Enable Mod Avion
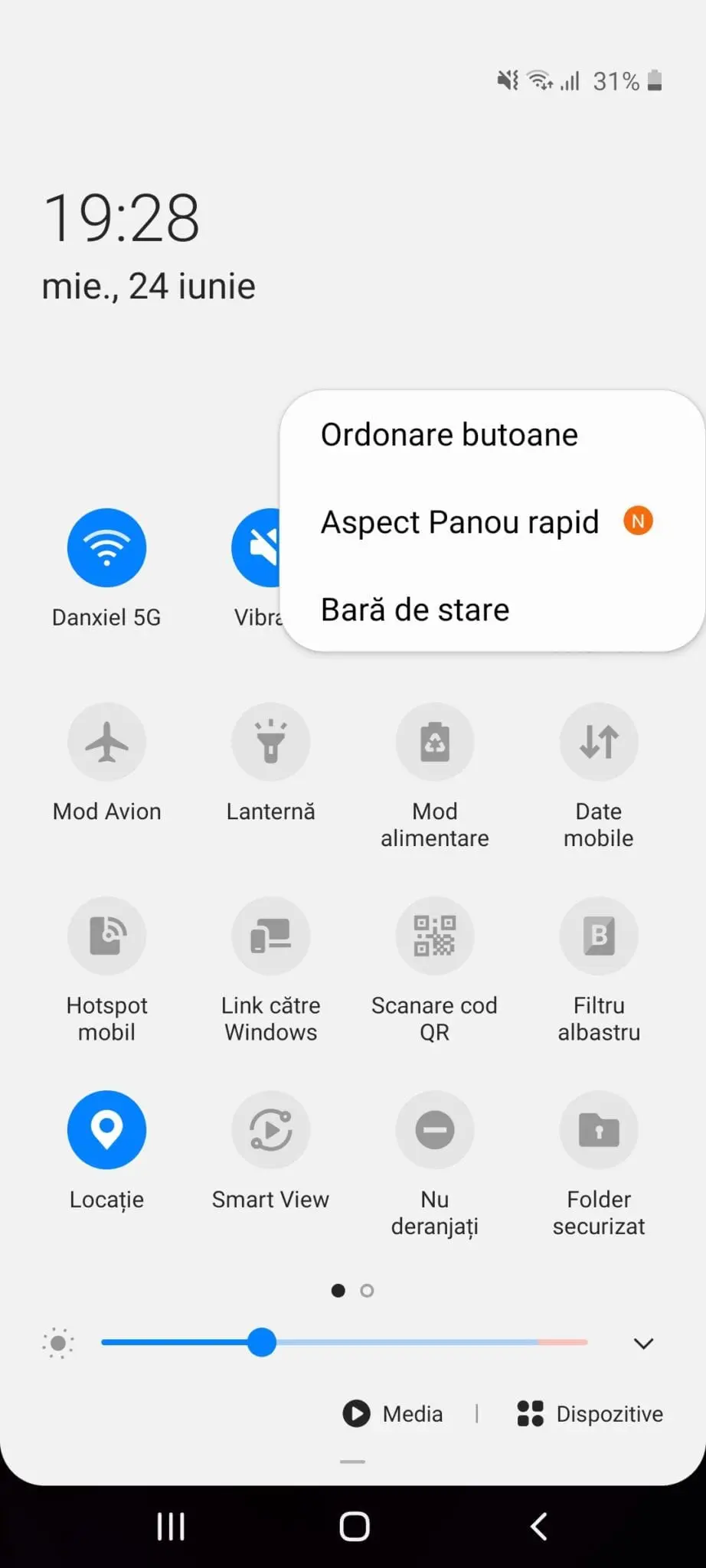The width and height of the screenshot is (706, 1568). pos(106,742)
